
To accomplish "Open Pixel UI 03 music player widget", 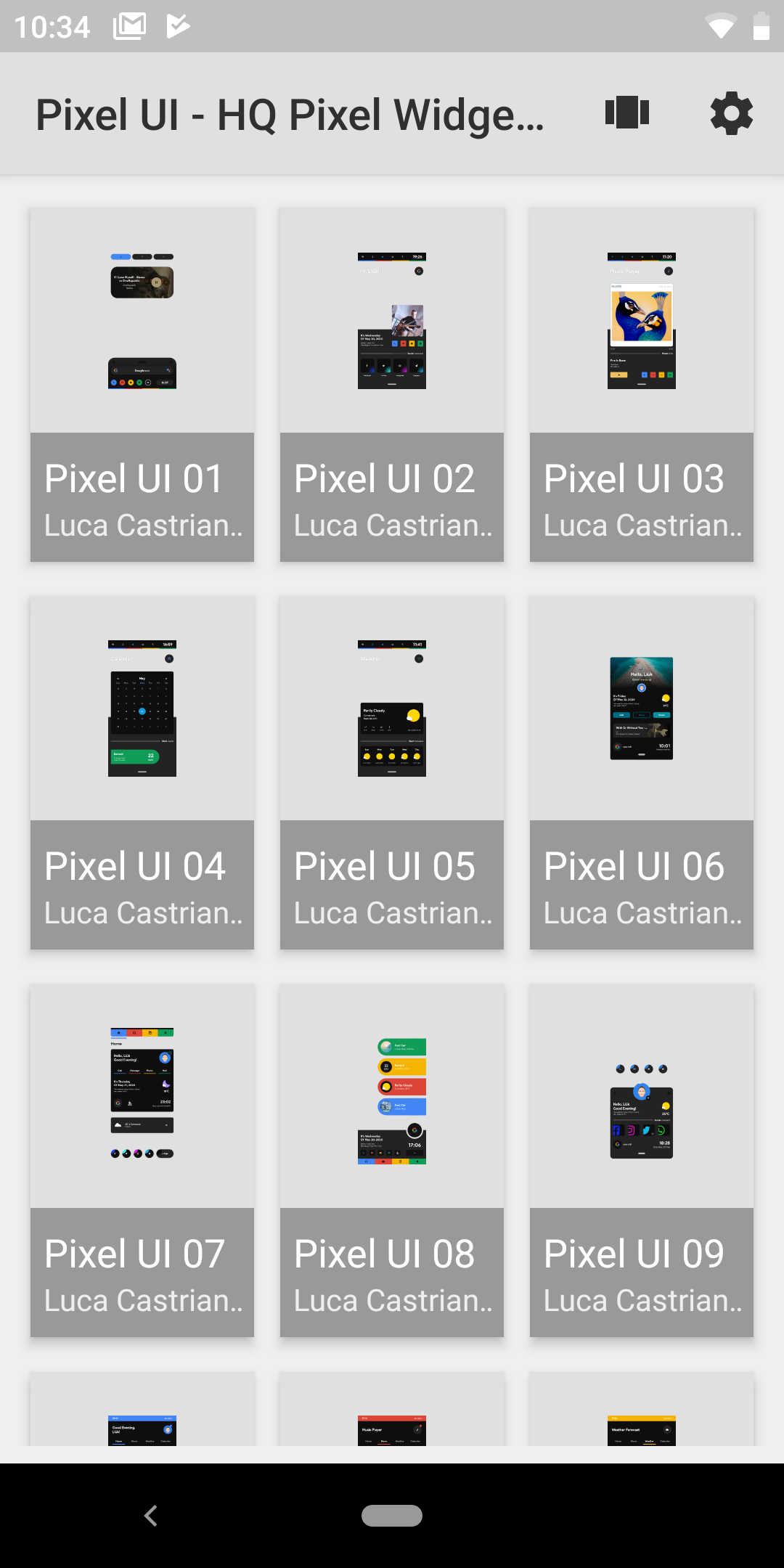I will coord(642,385).
